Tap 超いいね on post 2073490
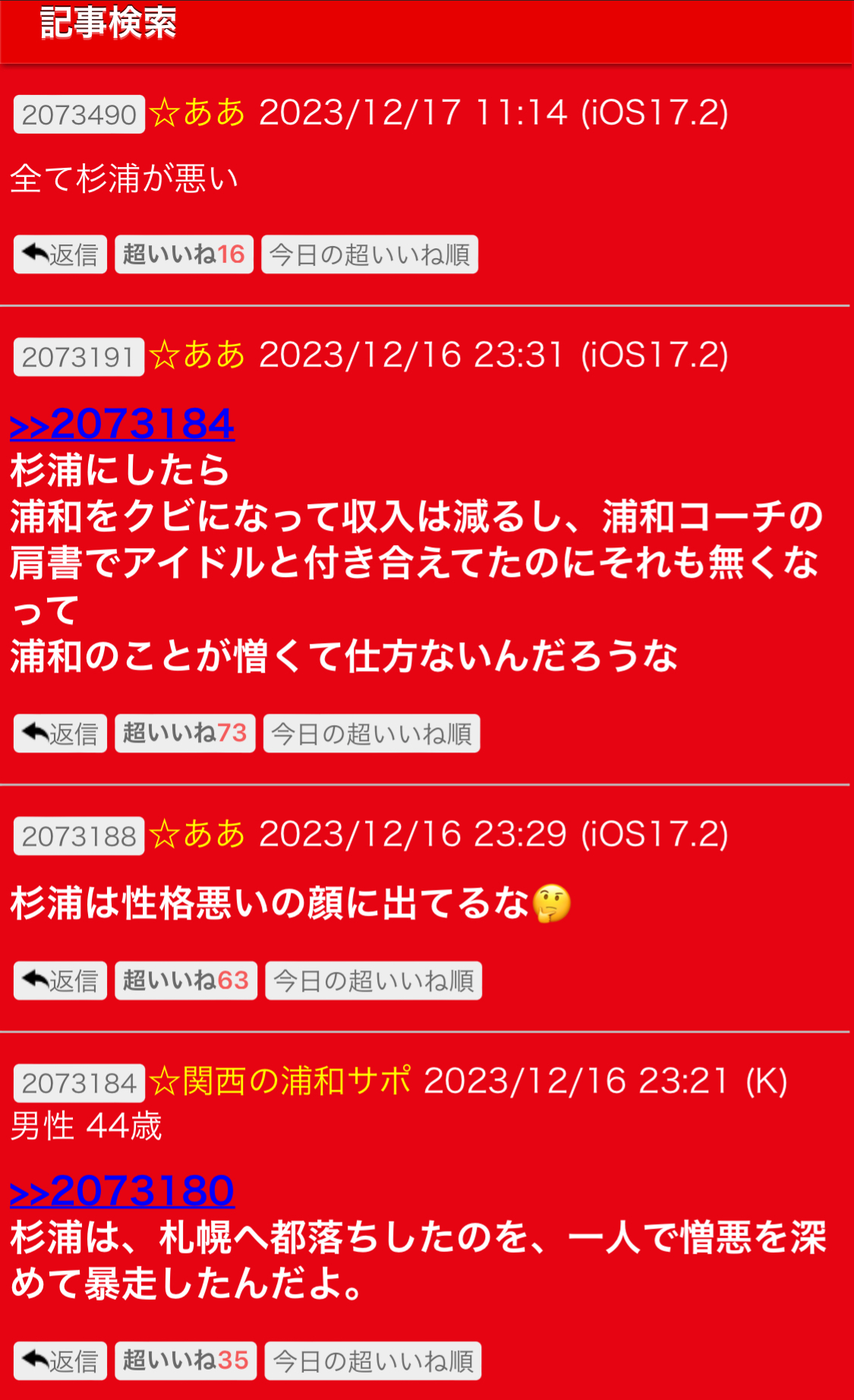This screenshot has height=1400, width=854. 184,254
